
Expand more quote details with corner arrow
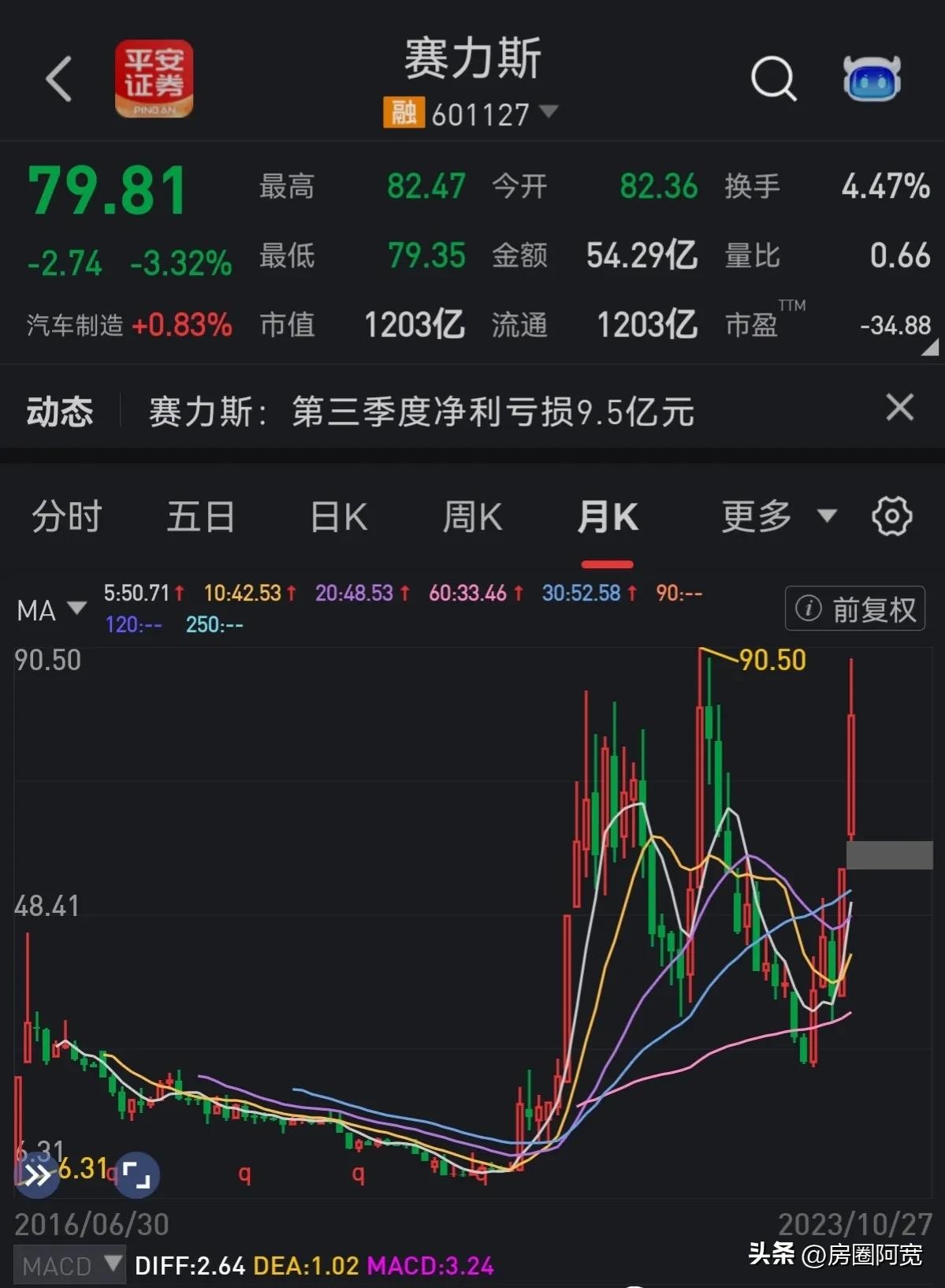tap(930, 347)
